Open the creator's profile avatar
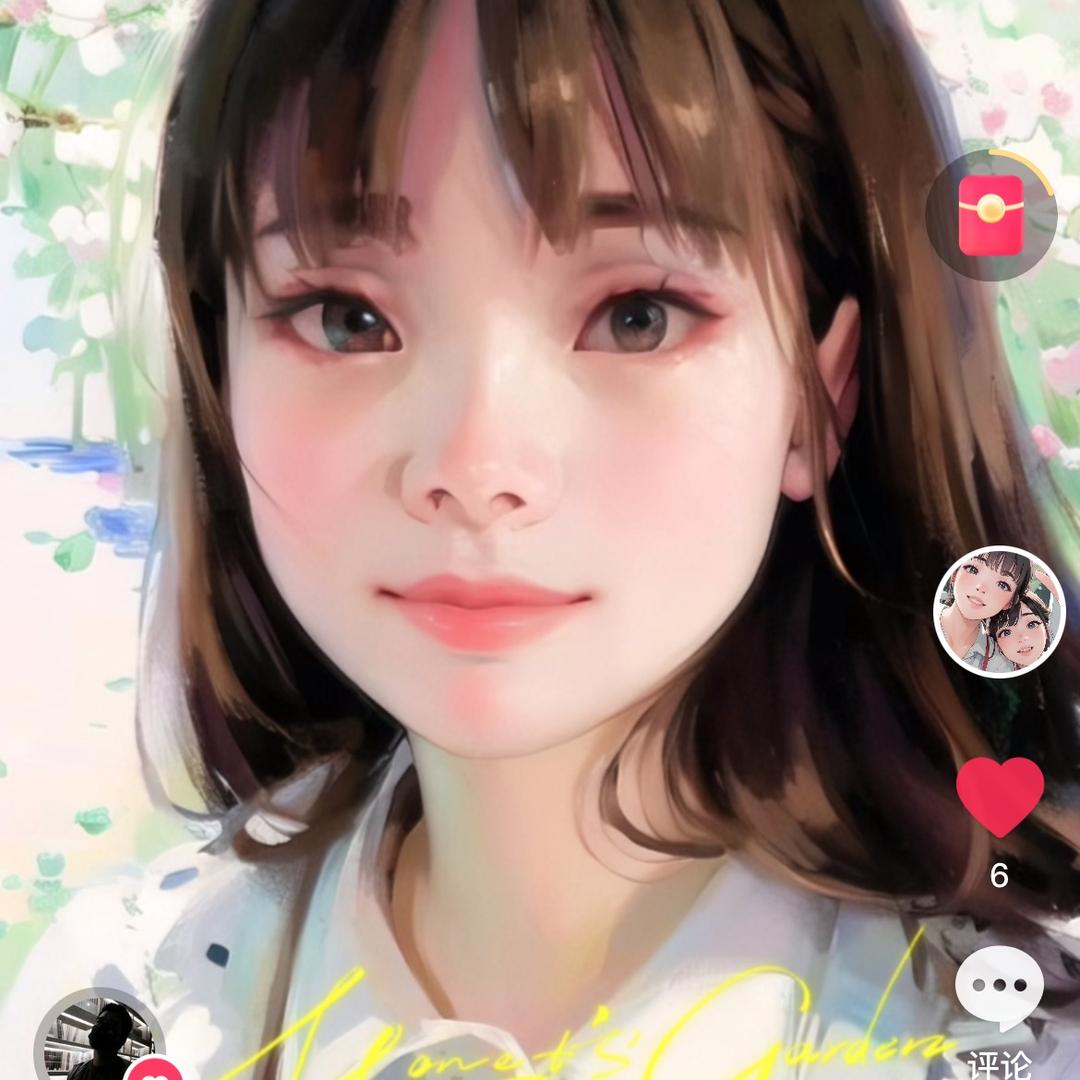Viewport: 1080px width, 1080px height. pos(999,612)
